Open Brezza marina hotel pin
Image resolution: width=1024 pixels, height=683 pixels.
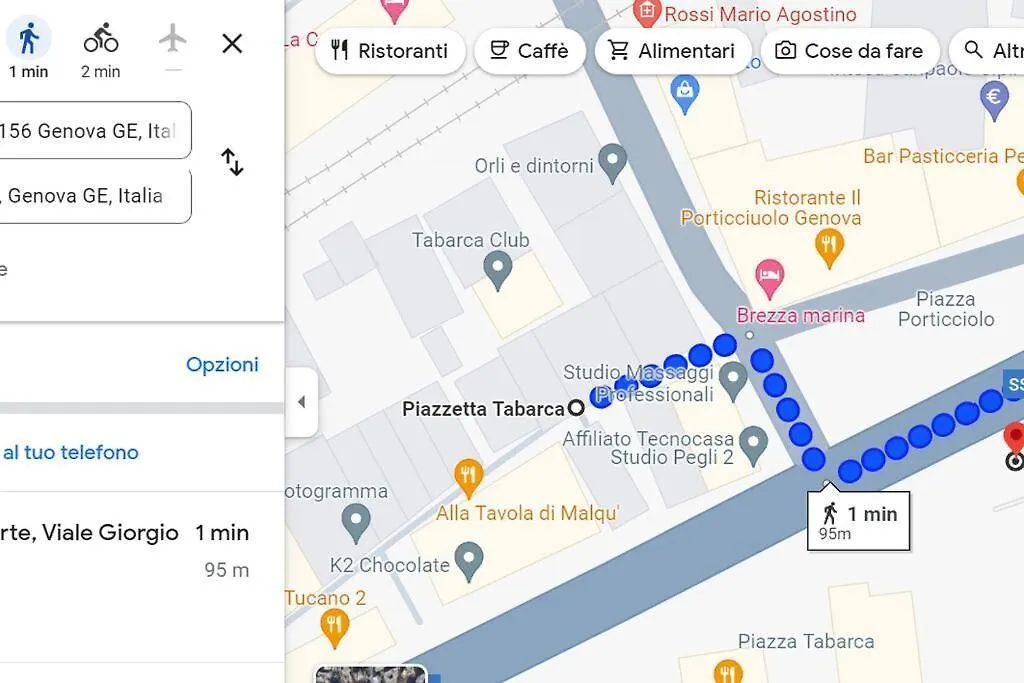pyautogui.click(x=769, y=279)
